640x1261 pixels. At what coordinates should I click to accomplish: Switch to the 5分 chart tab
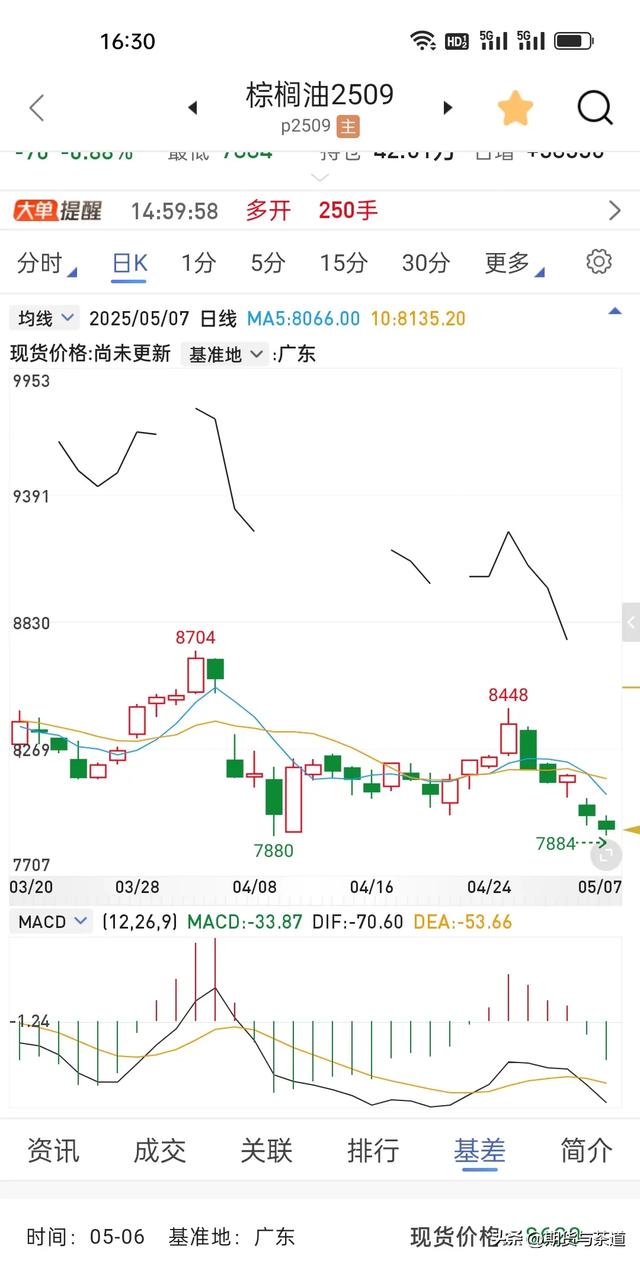(x=268, y=264)
